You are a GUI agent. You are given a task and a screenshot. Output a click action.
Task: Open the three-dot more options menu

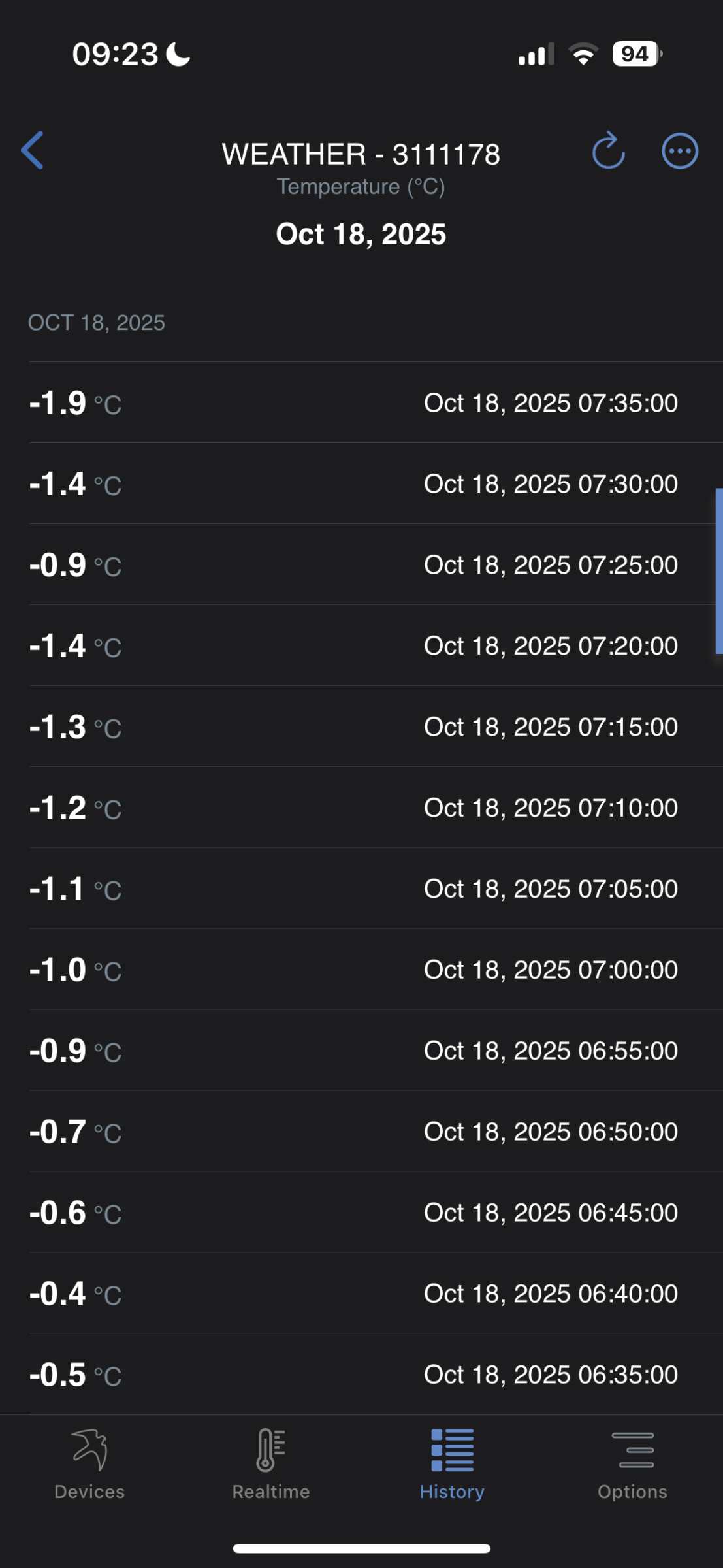[x=680, y=152]
